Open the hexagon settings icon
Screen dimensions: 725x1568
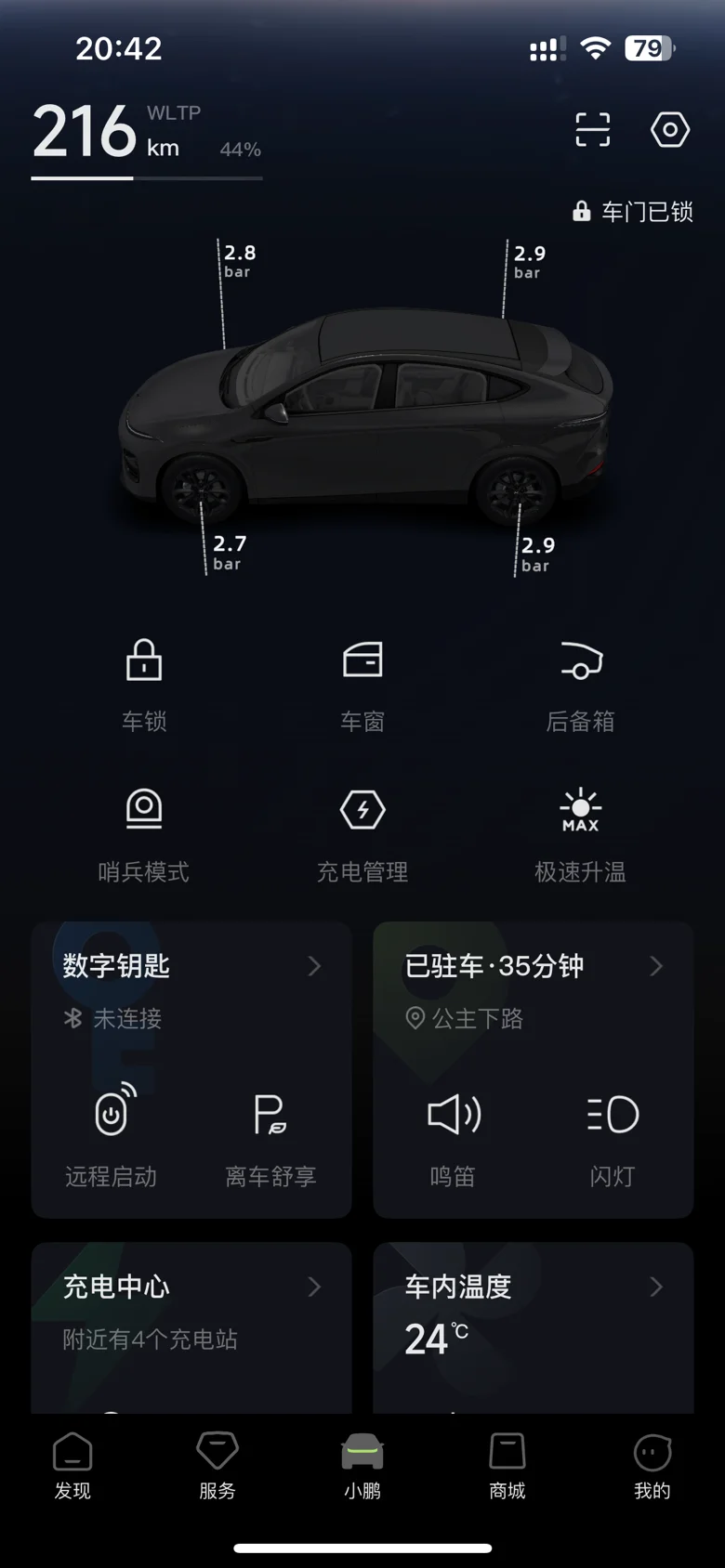point(669,130)
